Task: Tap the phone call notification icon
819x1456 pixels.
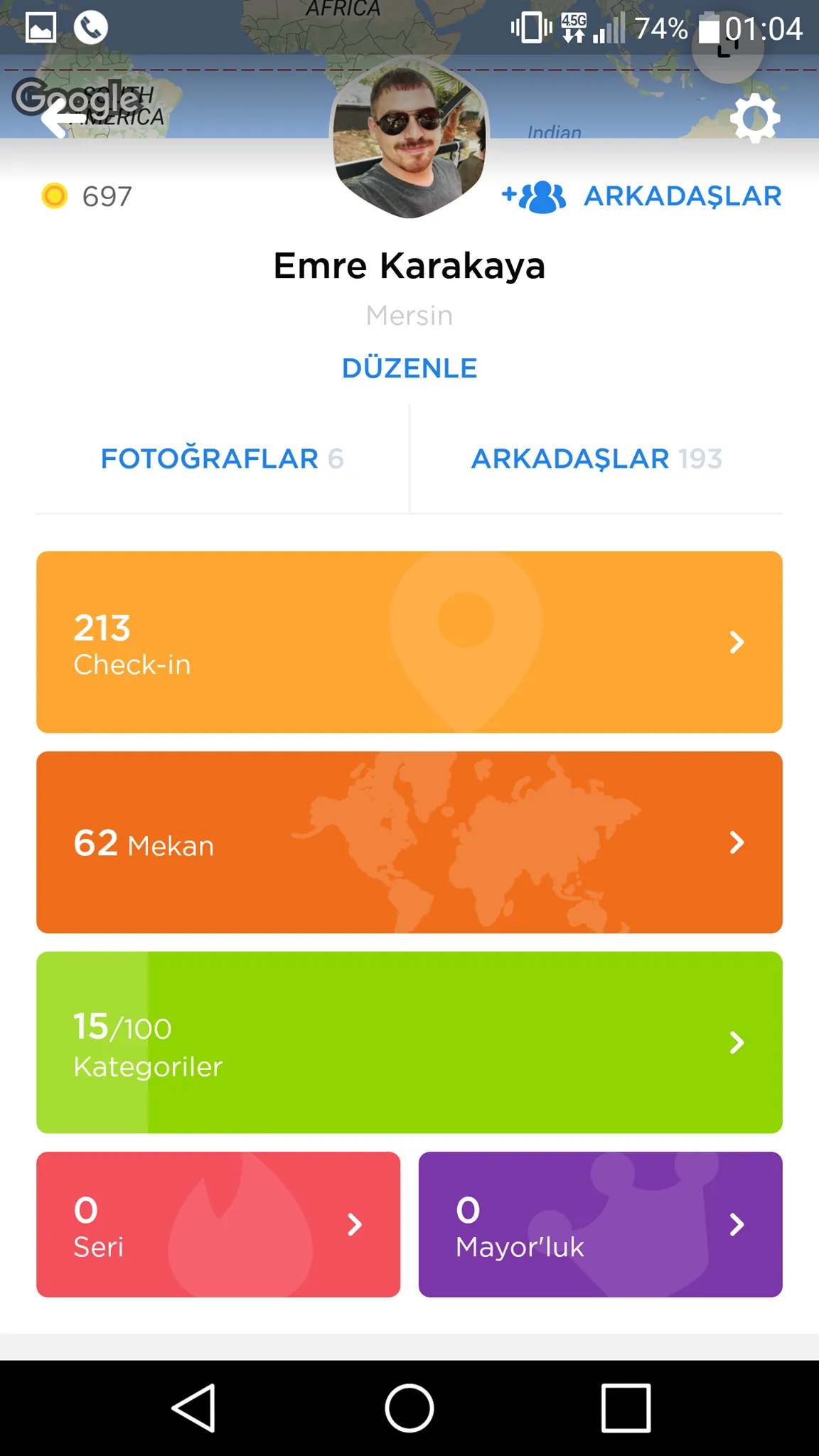Action: click(x=90, y=27)
